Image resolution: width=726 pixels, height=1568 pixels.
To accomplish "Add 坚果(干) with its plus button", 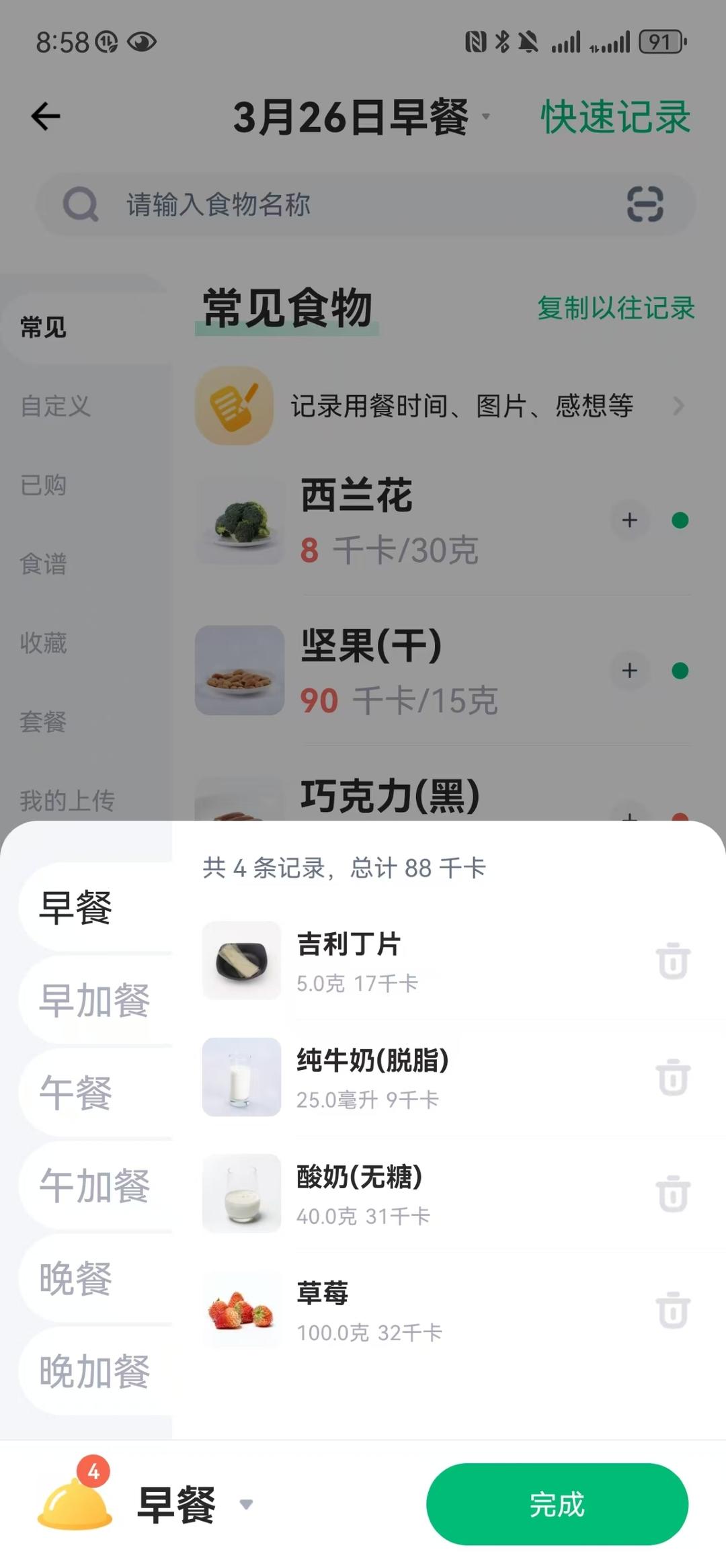I will 630,671.
